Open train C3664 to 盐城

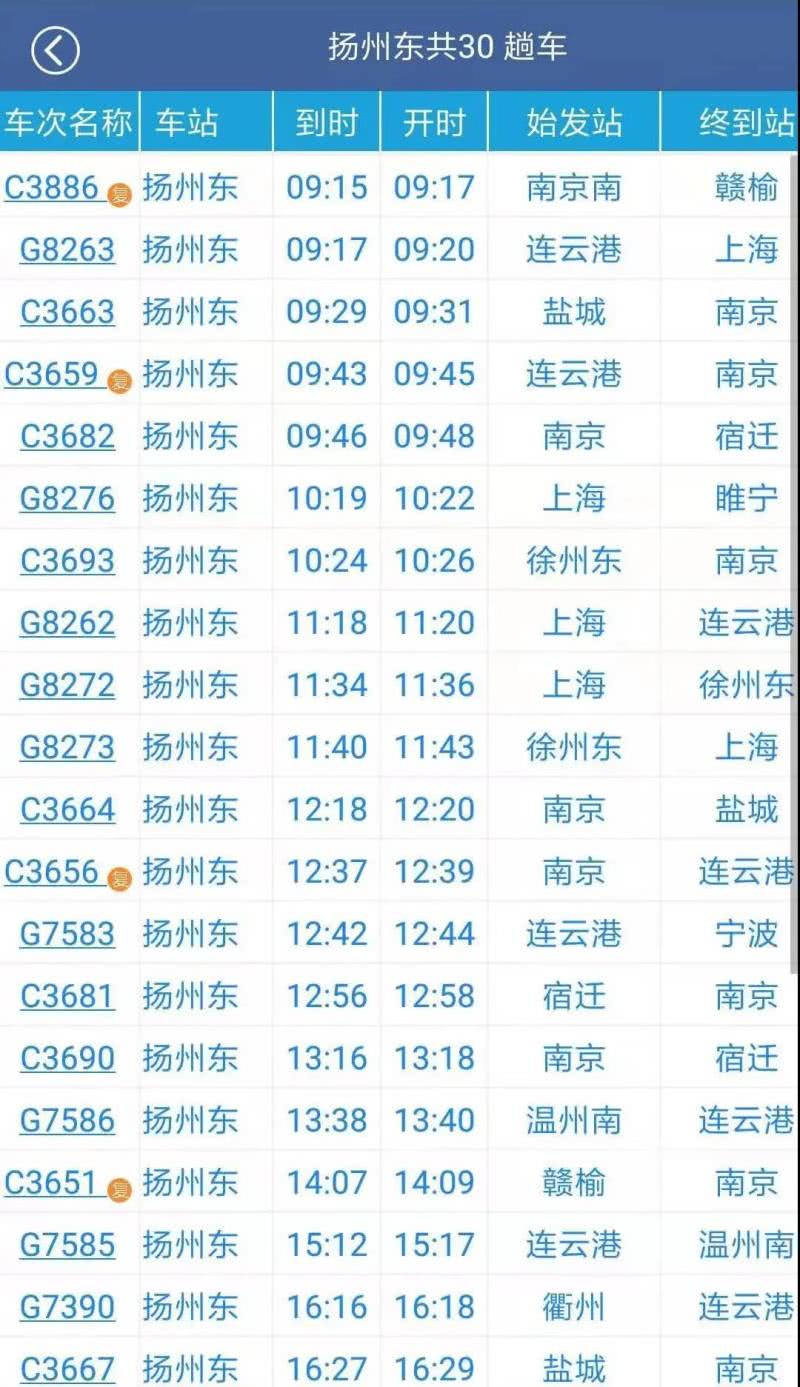(65, 809)
